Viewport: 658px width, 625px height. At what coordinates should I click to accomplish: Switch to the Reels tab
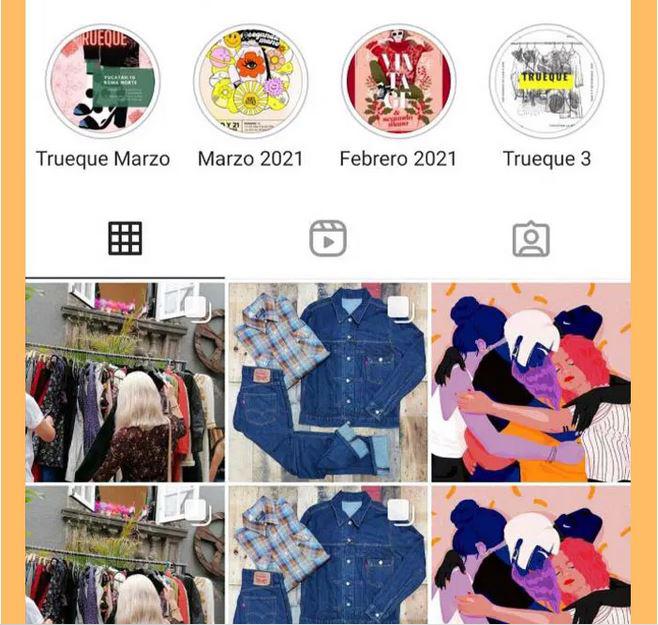(x=328, y=239)
